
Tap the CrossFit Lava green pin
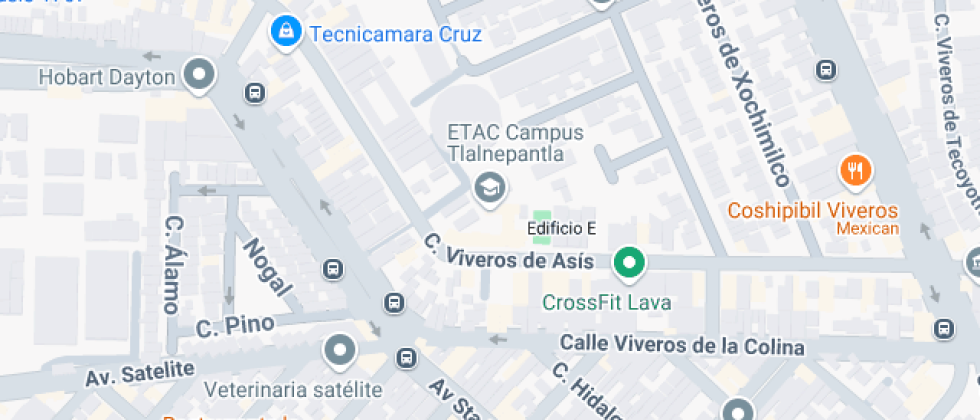(629, 263)
